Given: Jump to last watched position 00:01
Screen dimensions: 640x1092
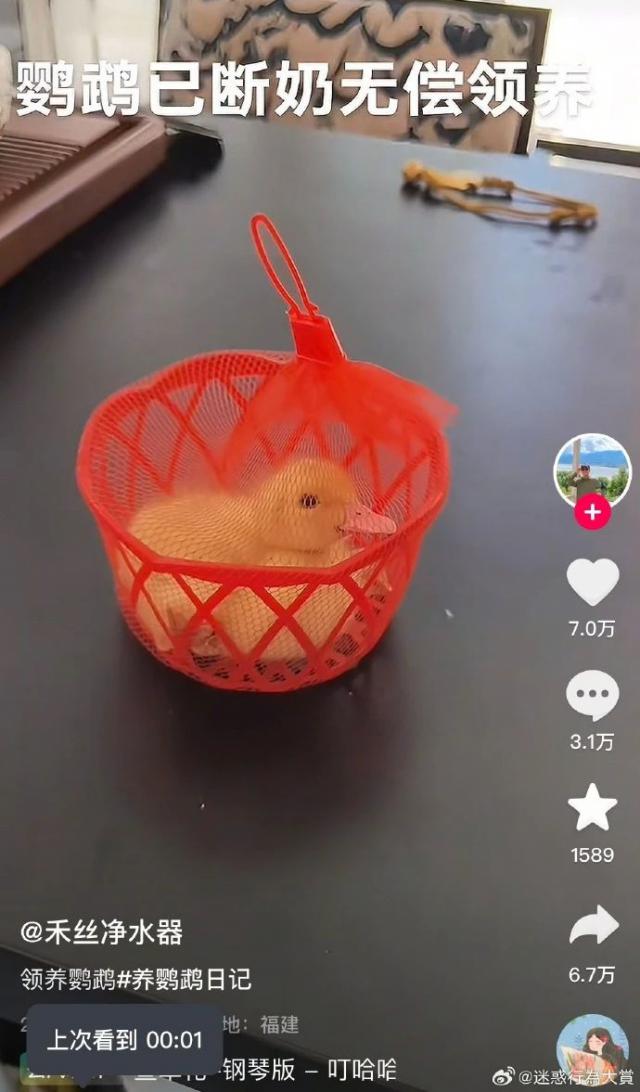Looking at the screenshot, I should click(x=124, y=1040).
